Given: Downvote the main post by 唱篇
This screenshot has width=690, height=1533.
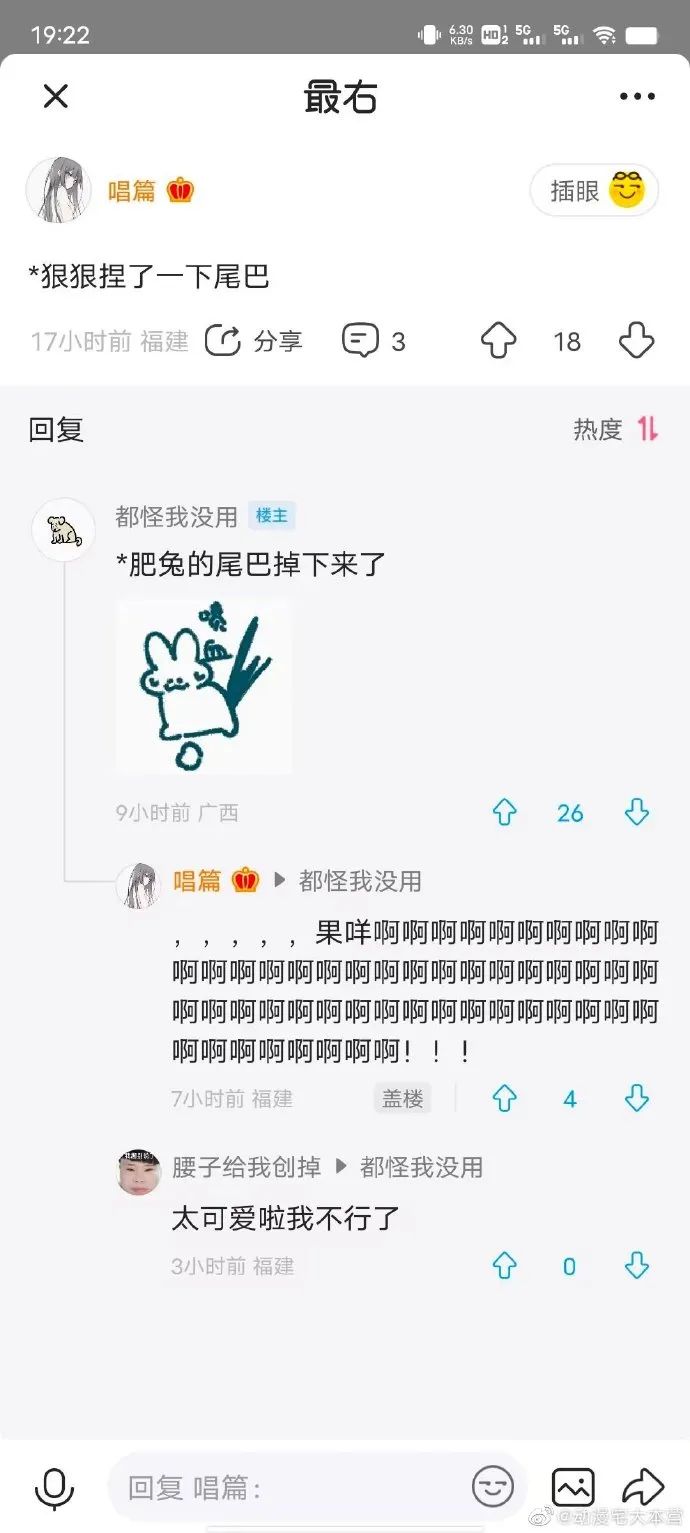Looking at the screenshot, I should [637, 341].
